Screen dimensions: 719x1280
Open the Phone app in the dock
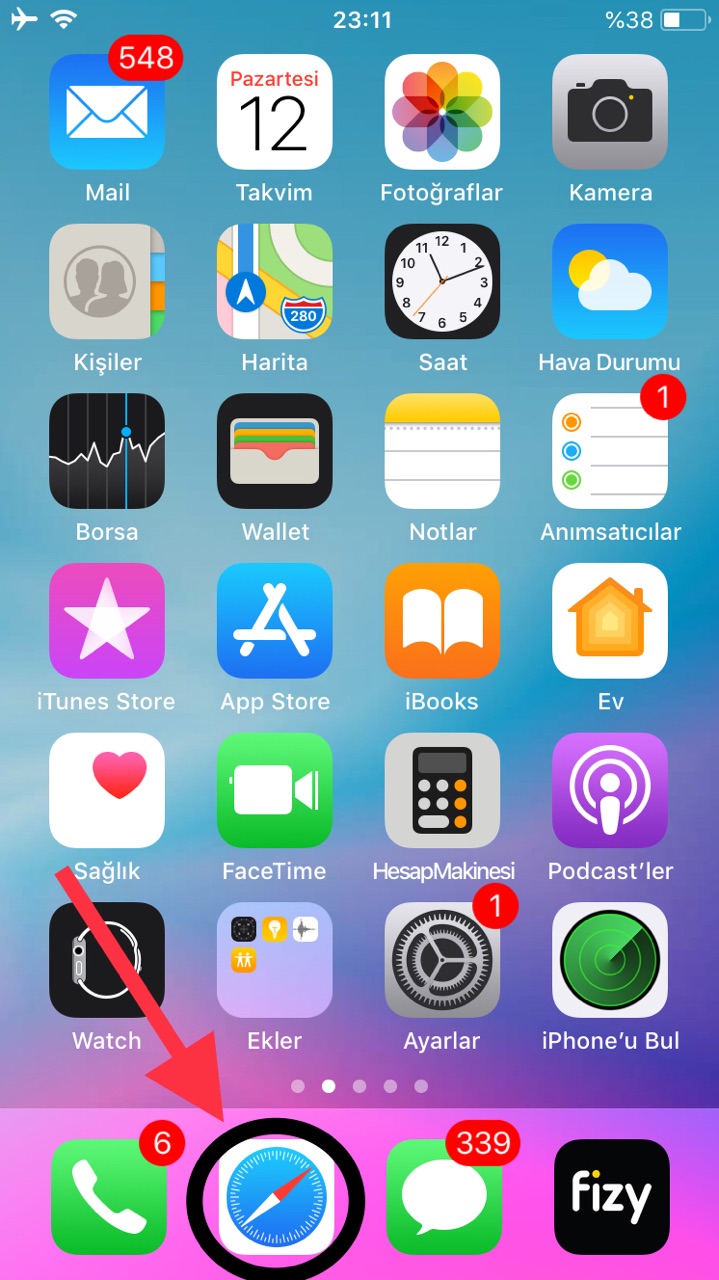tap(107, 1196)
